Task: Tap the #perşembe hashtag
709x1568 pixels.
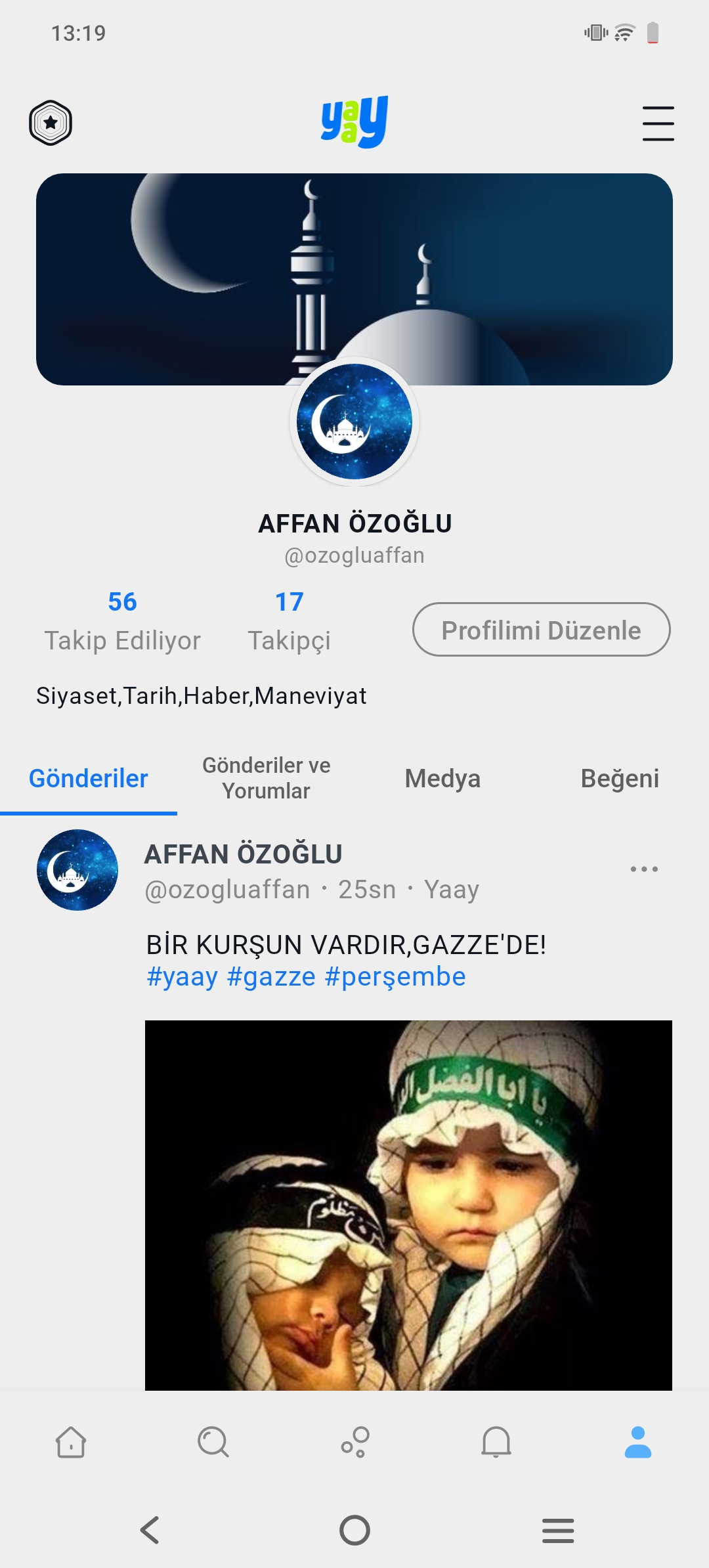Action: click(x=395, y=977)
